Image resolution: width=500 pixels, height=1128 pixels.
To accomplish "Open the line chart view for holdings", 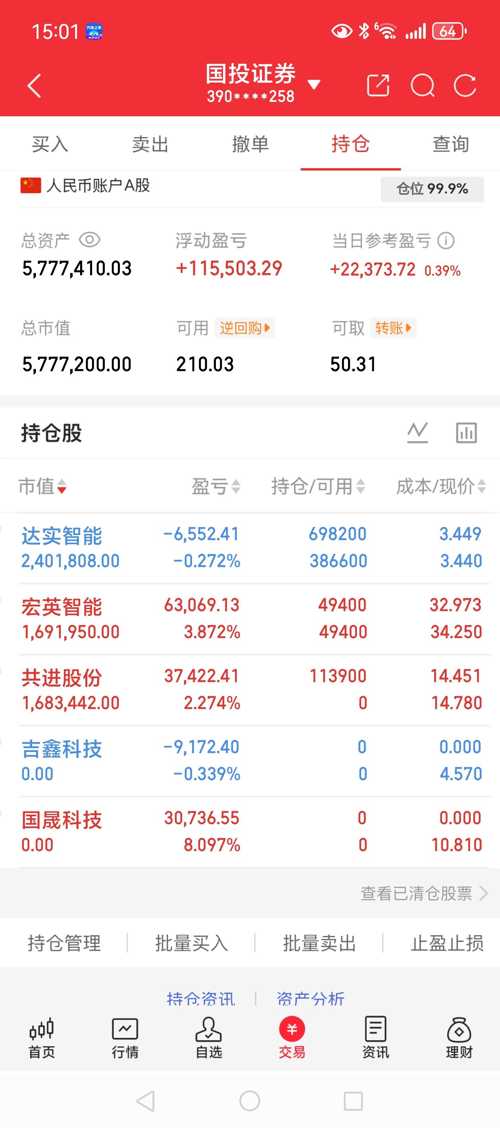I will [x=417, y=432].
